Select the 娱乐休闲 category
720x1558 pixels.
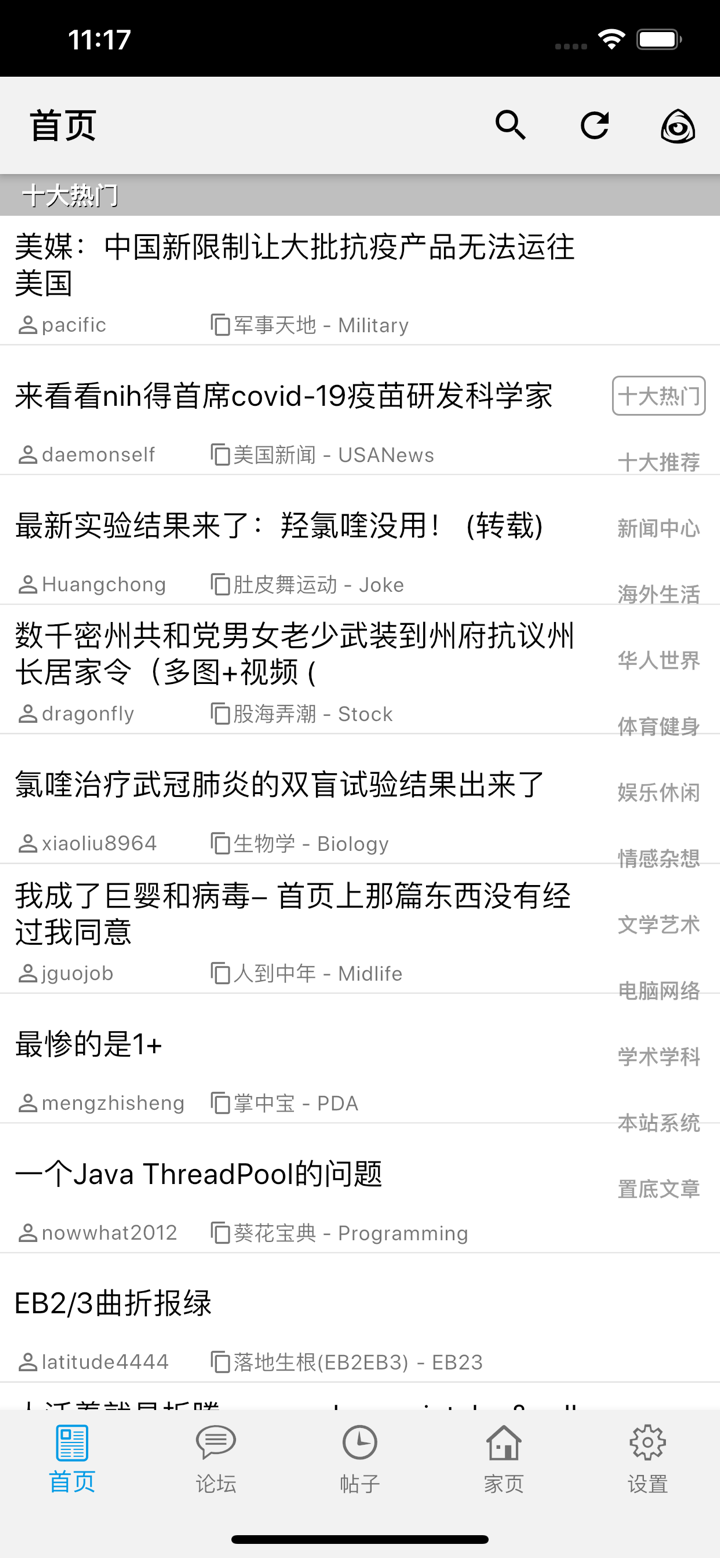pos(658,792)
